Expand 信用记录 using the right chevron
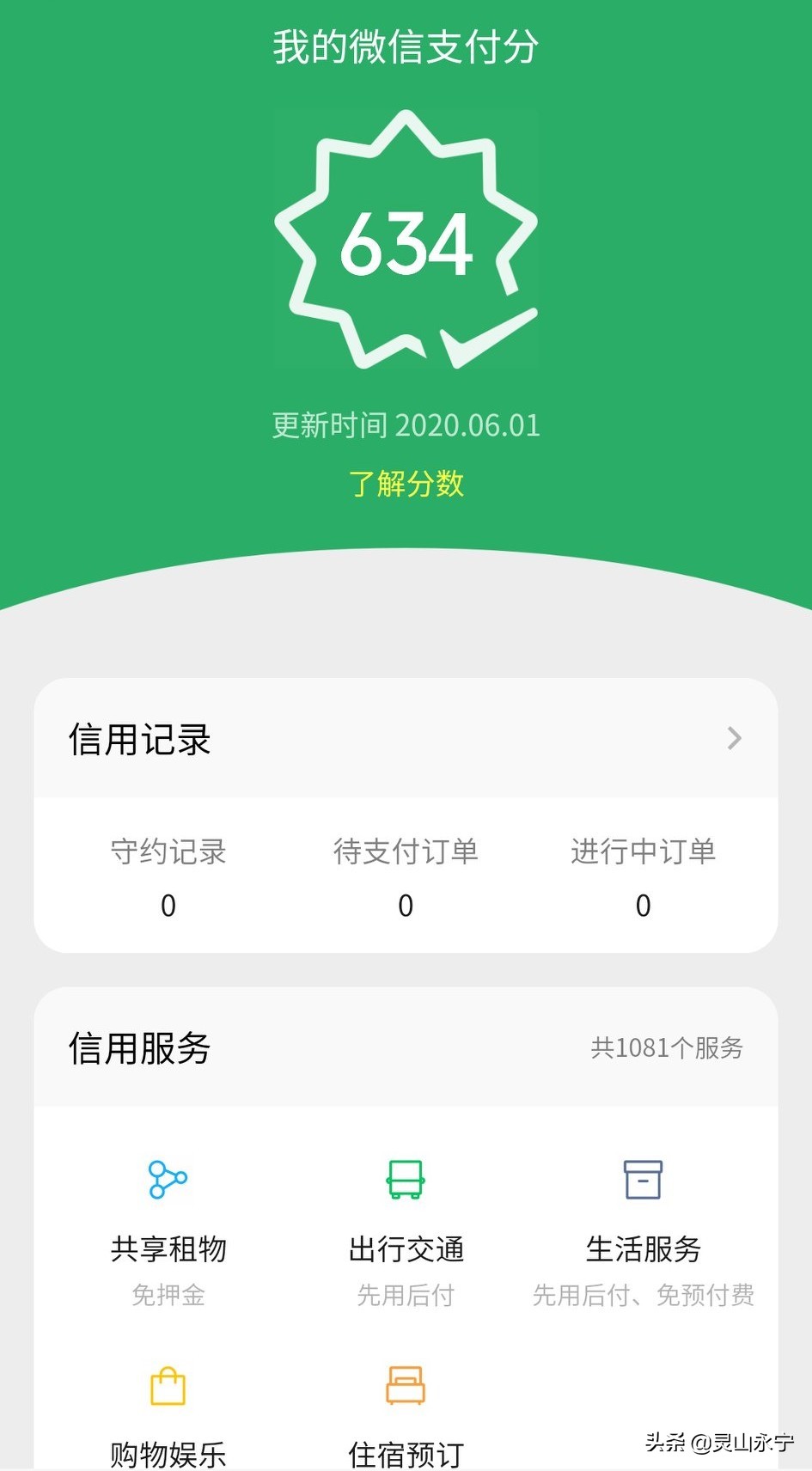Viewport: 812px width, 1471px height. pos(735,738)
